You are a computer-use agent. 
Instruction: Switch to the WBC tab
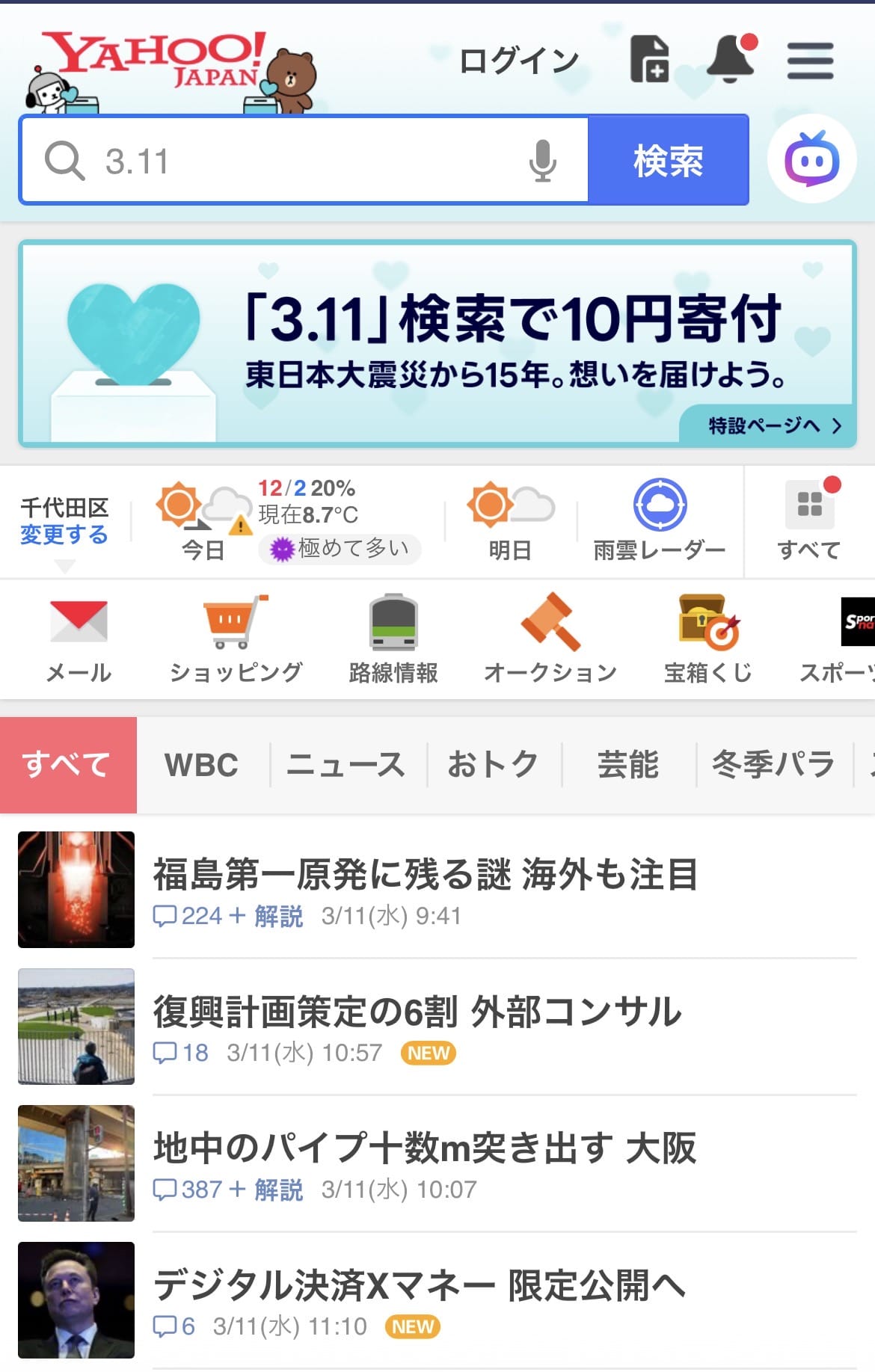click(x=200, y=763)
